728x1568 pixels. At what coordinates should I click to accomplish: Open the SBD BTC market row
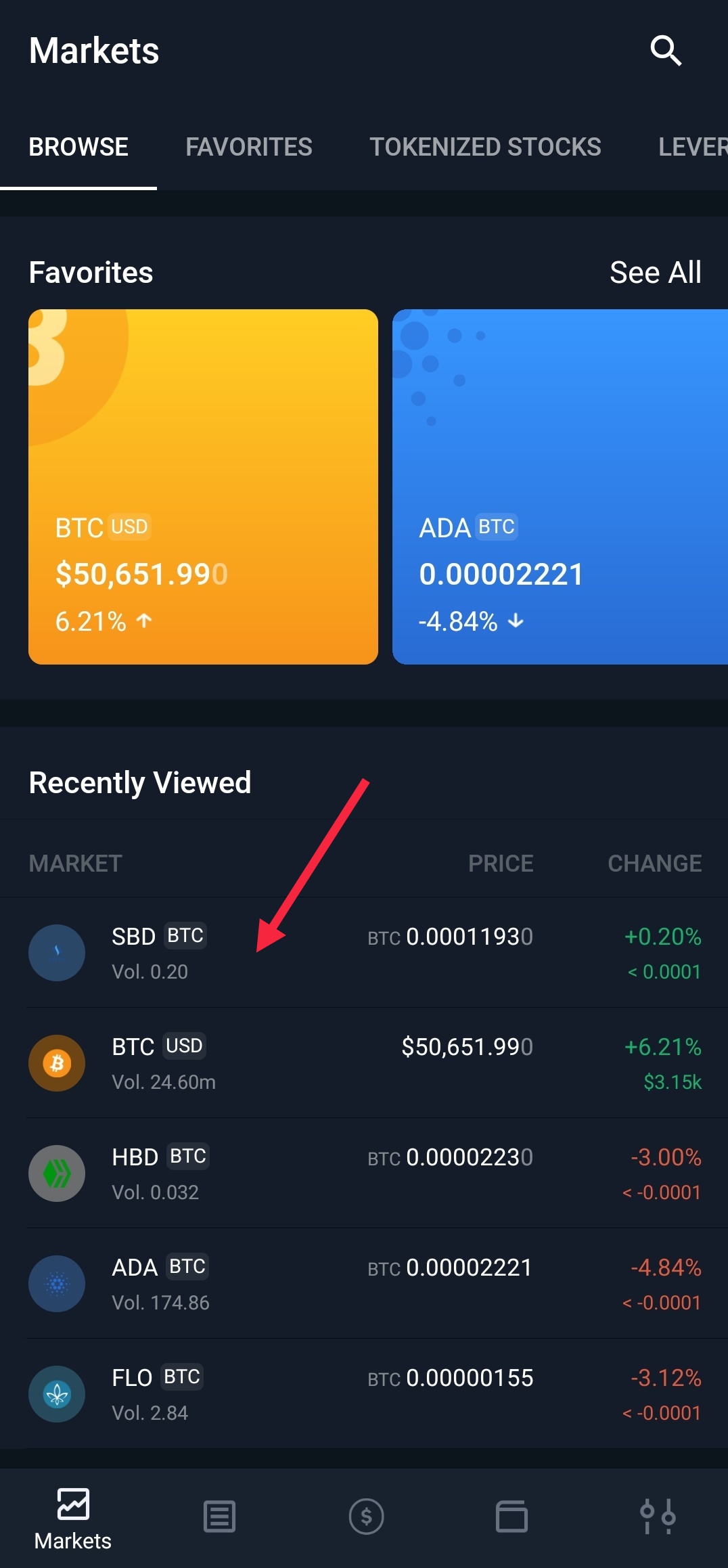coord(364,953)
